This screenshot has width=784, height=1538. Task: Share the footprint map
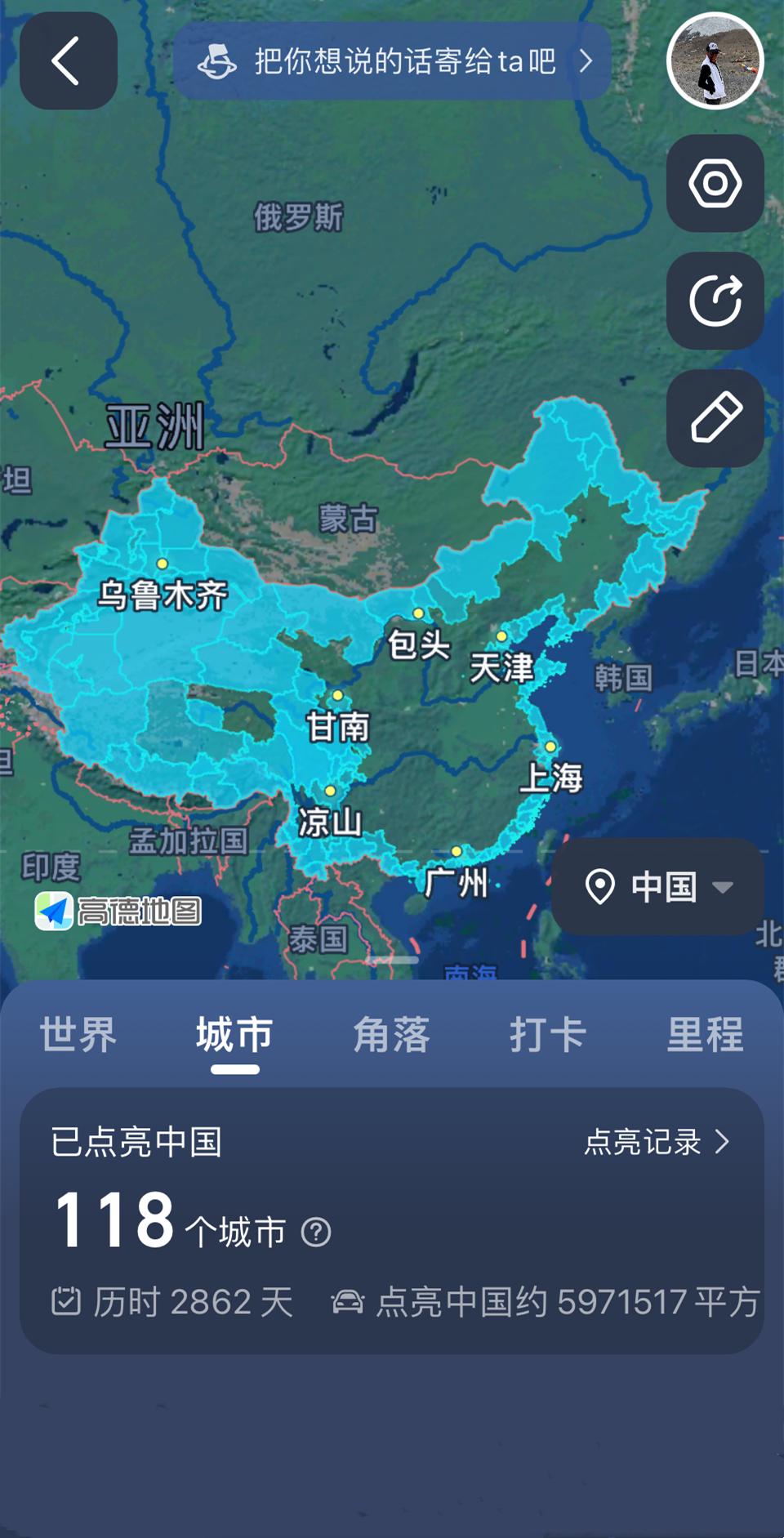(715, 301)
